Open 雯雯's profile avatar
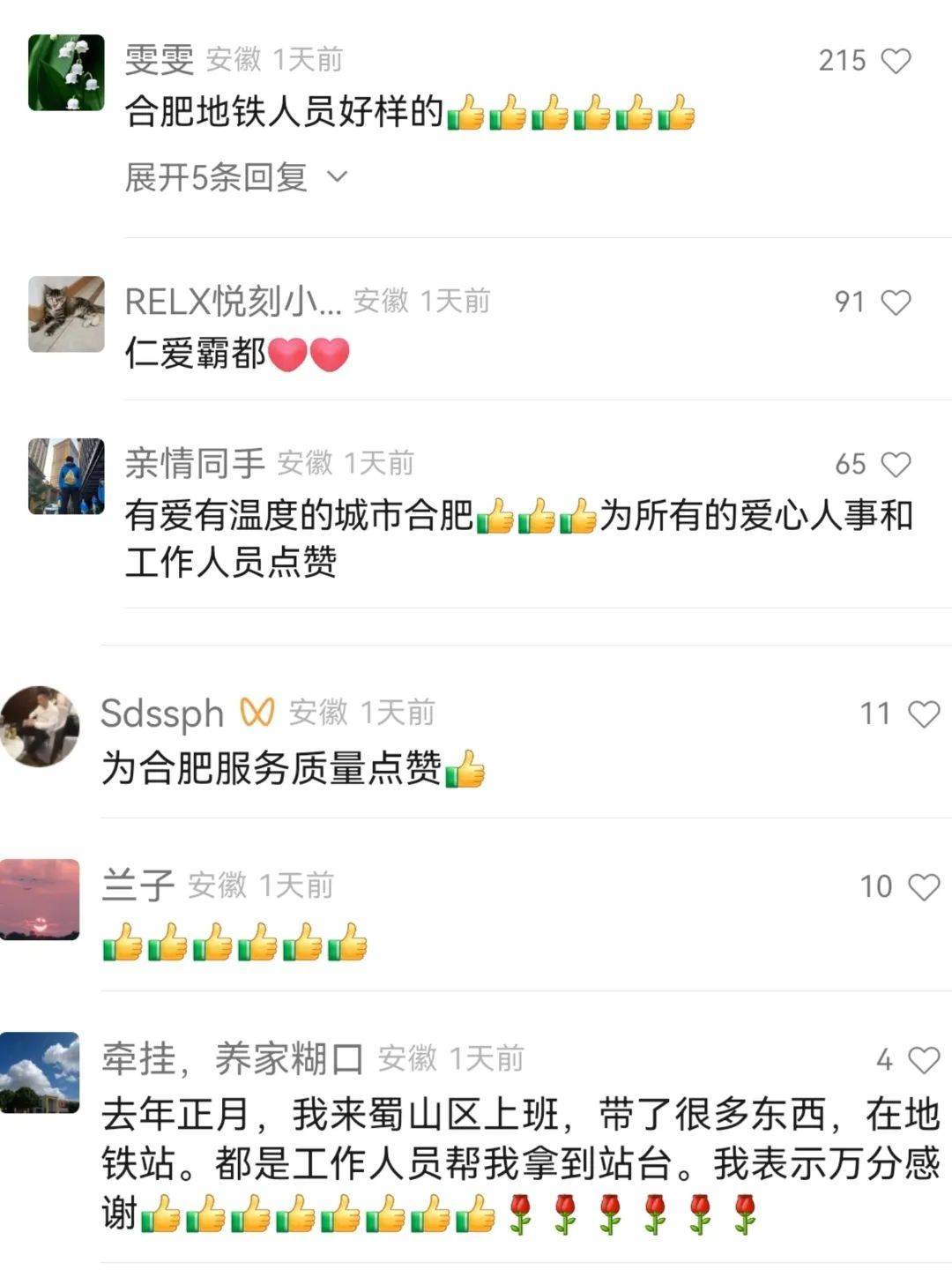 [x=66, y=72]
